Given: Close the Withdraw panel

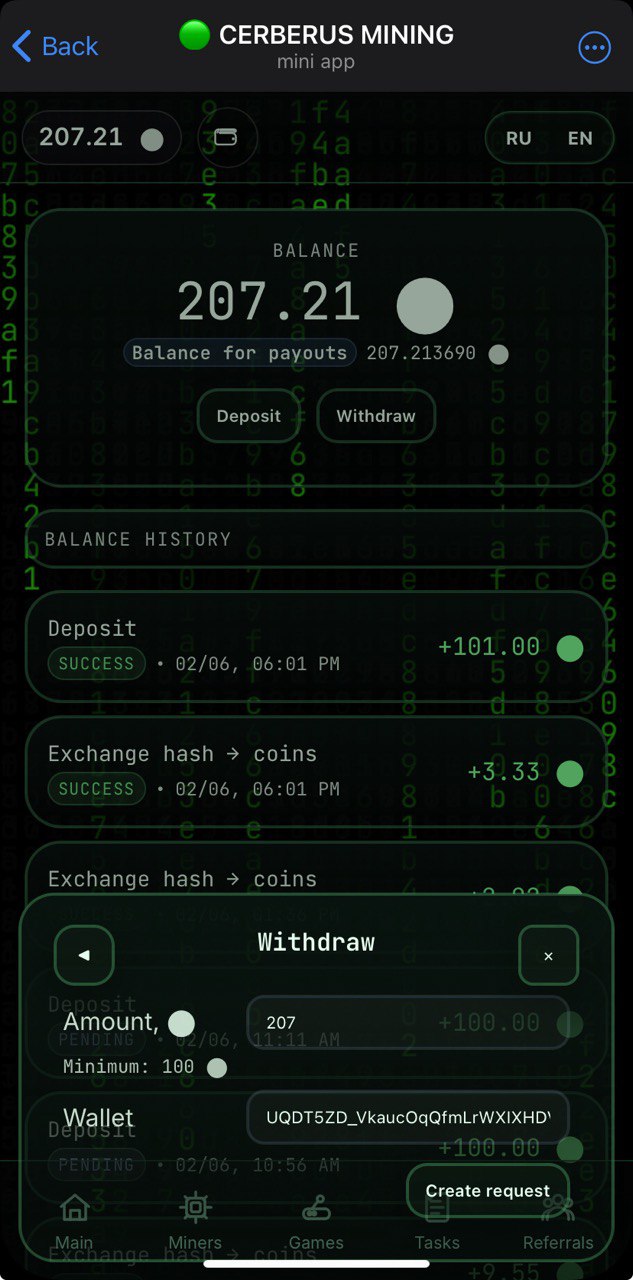Looking at the screenshot, I should click(548, 955).
